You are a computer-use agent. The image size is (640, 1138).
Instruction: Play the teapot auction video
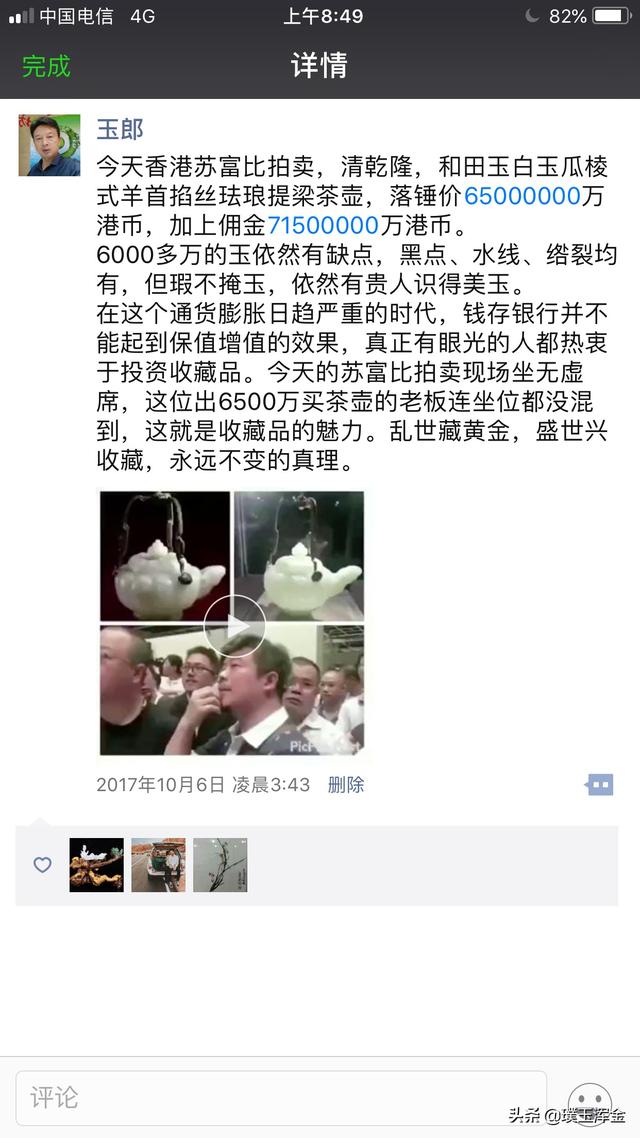(x=234, y=625)
